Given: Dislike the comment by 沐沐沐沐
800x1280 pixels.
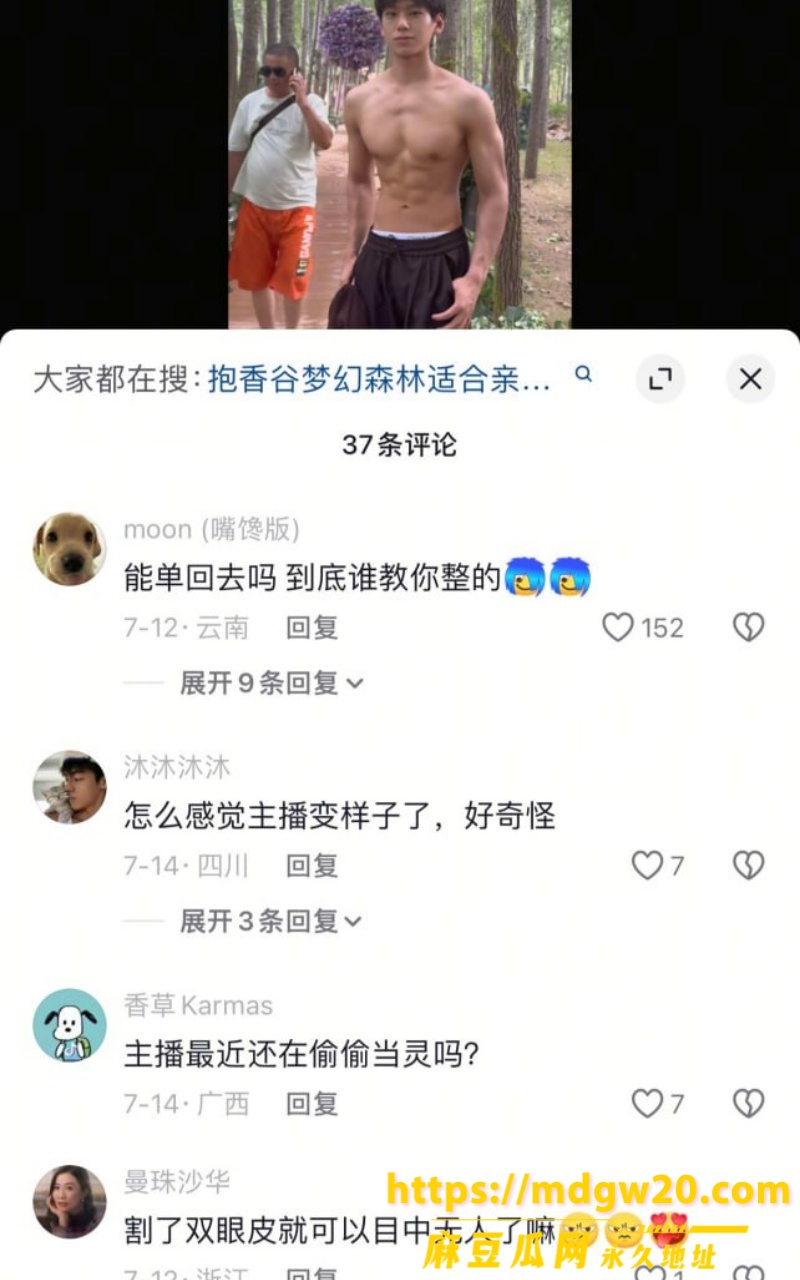Looking at the screenshot, I should click(x=748, y=865).
